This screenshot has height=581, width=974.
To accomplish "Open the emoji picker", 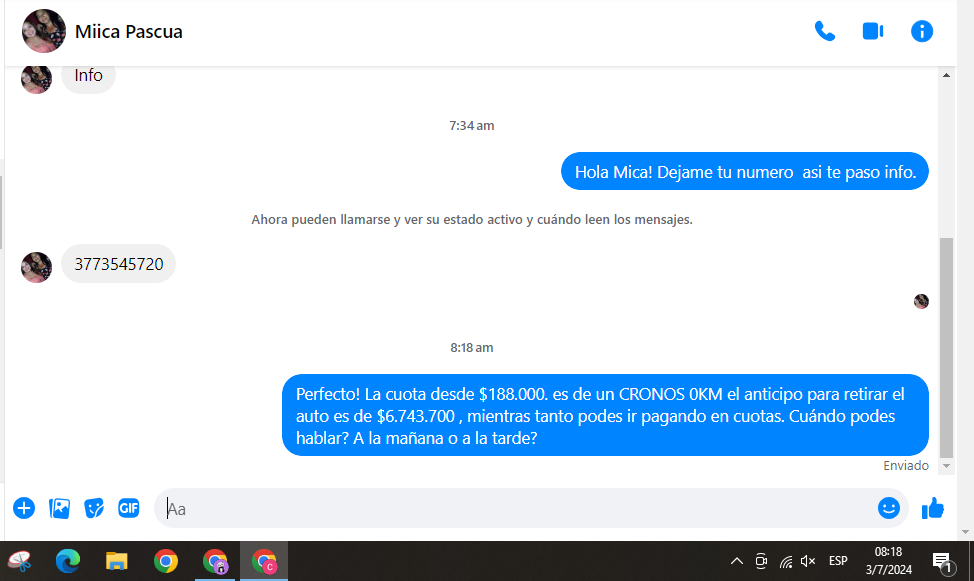I will click(x=888, y=508).
